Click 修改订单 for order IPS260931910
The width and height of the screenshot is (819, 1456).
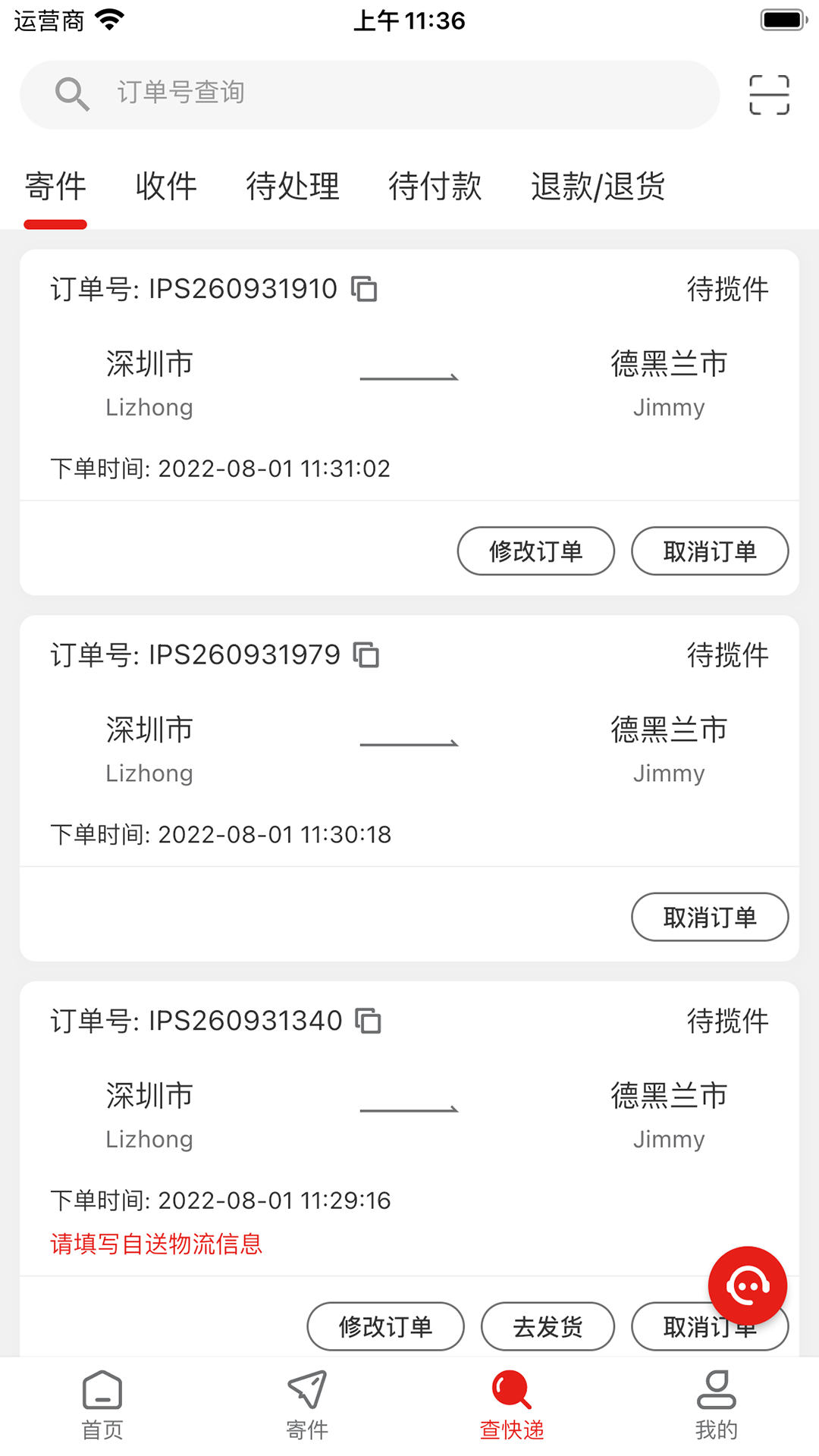click(536, 551)
